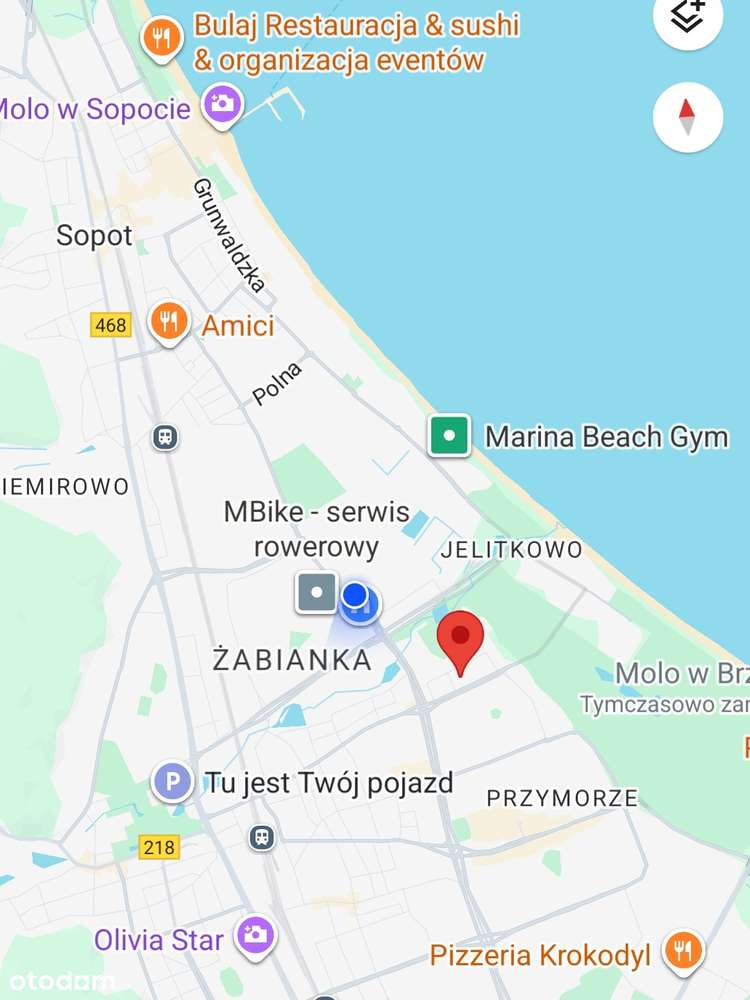
Task: Open the Pizzeria Krokodyl restaurant pin
Action: [683, 950]
